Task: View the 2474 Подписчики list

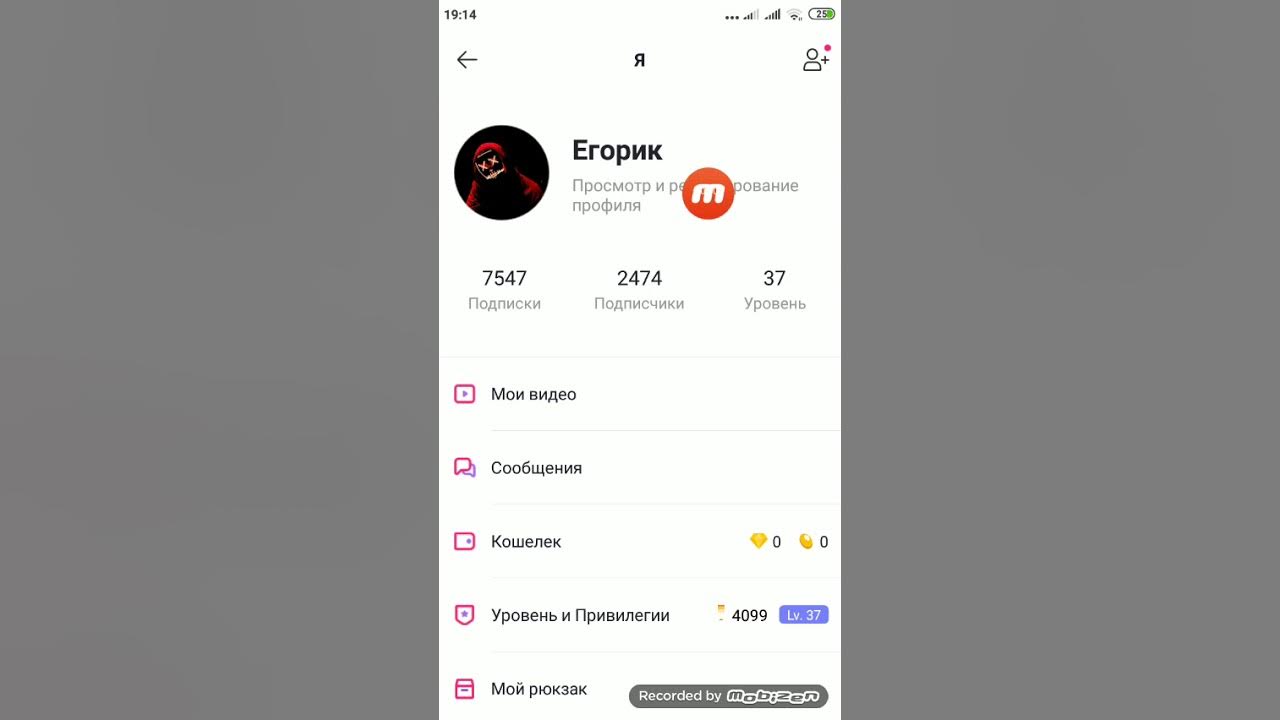Action: [x=639, y=290]
